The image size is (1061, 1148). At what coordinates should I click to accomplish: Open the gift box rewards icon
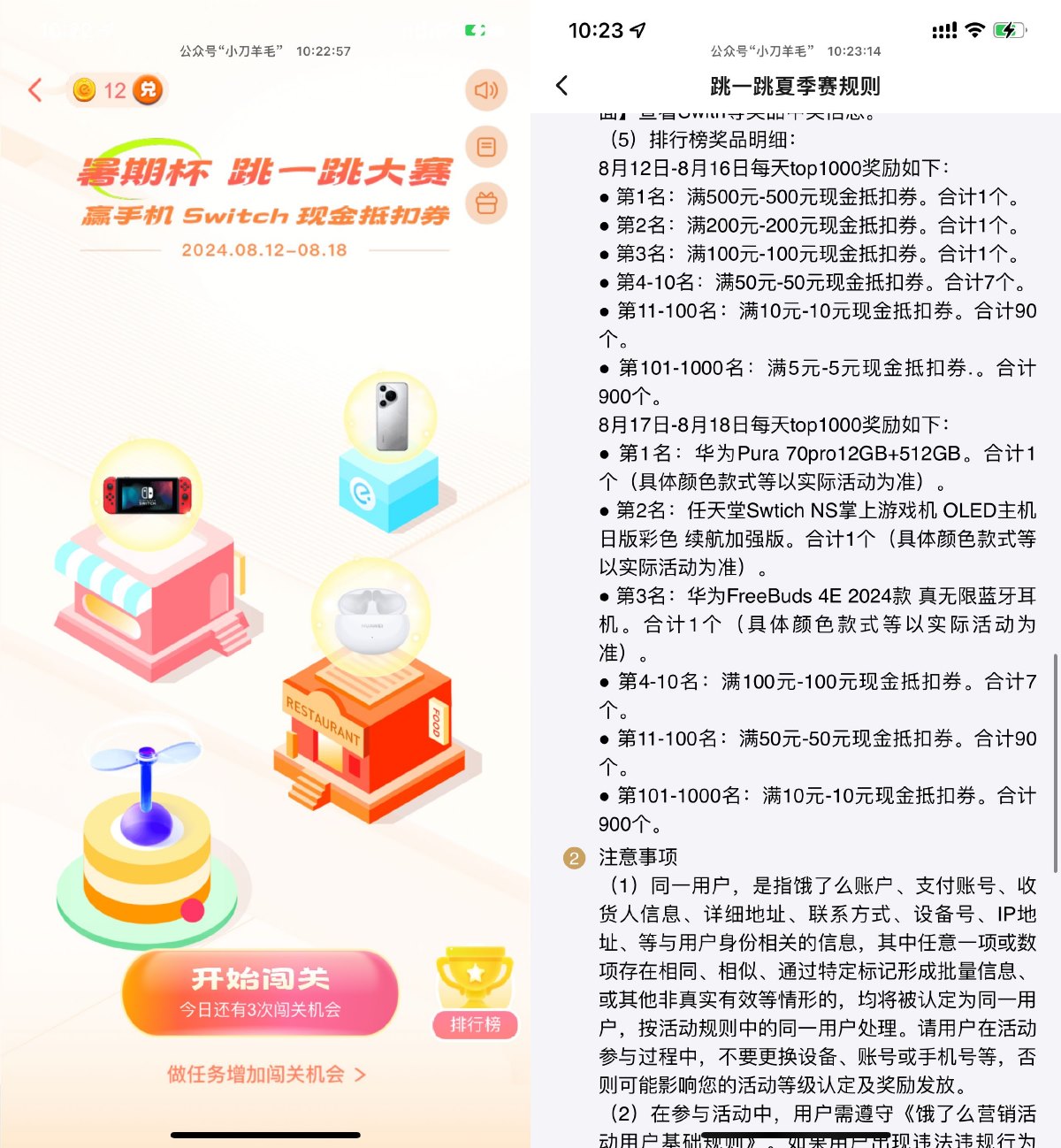485,203
